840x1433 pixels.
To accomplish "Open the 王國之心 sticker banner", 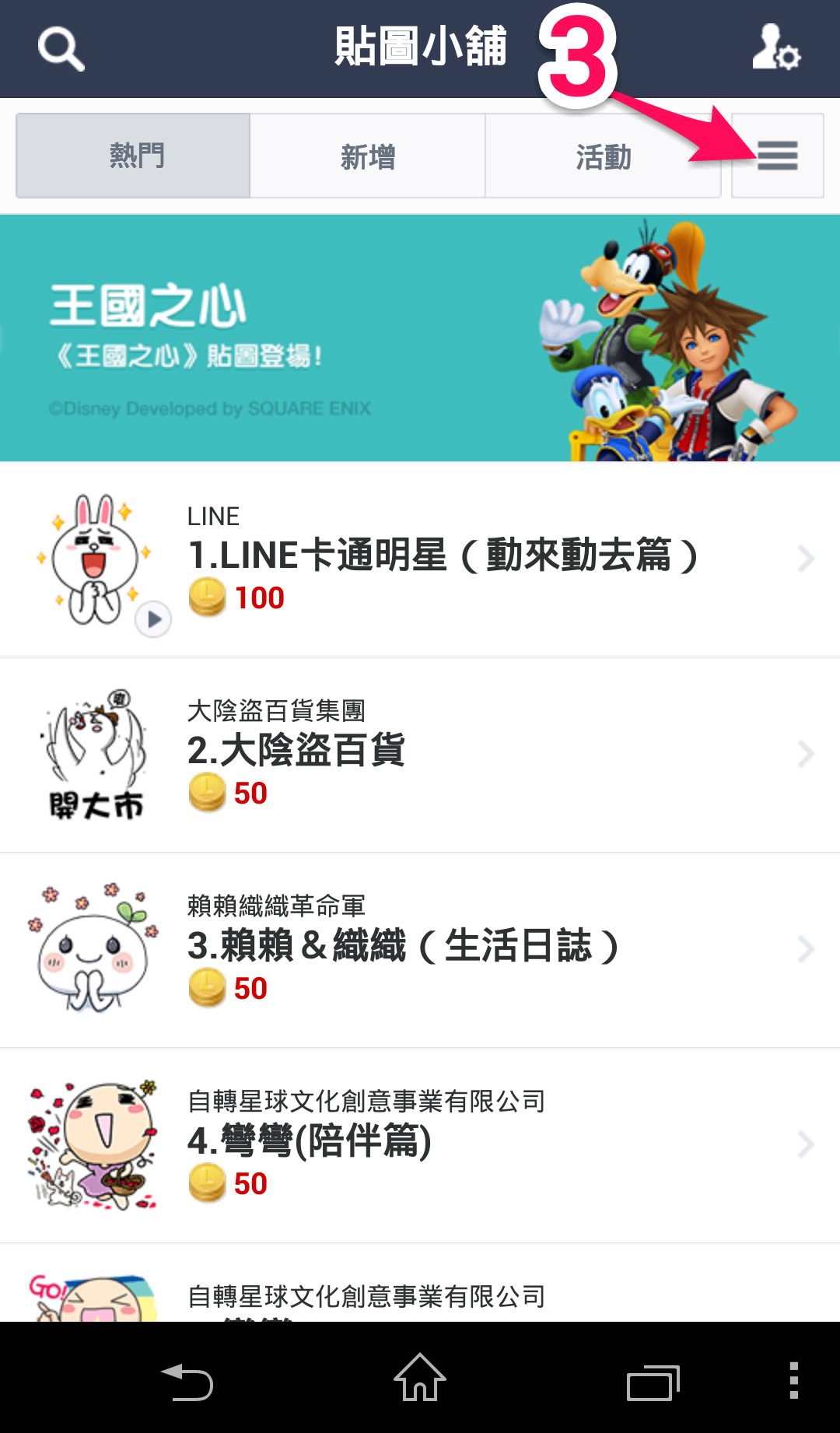I will [x=420, y=338].
